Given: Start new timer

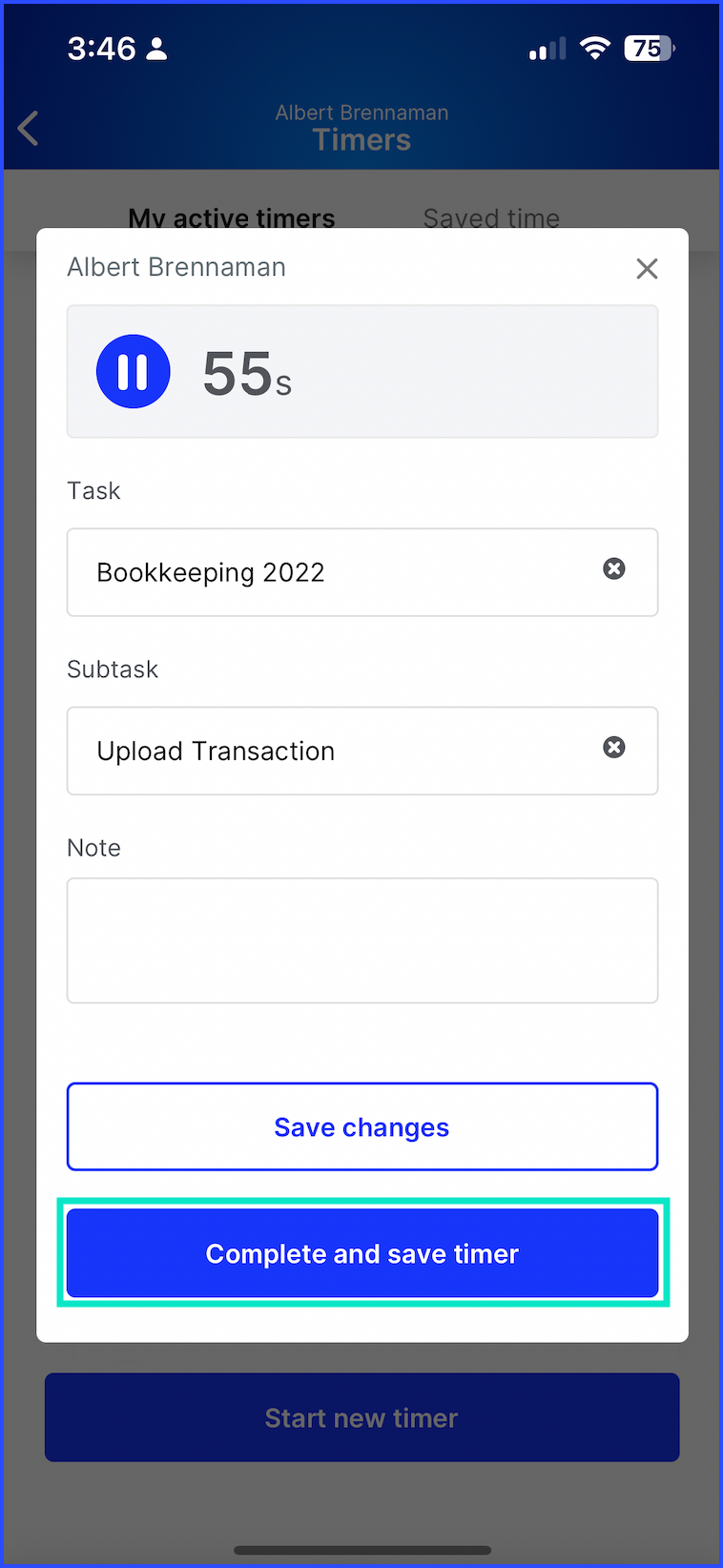Looking at the screenshot, I should [362, 1417].
